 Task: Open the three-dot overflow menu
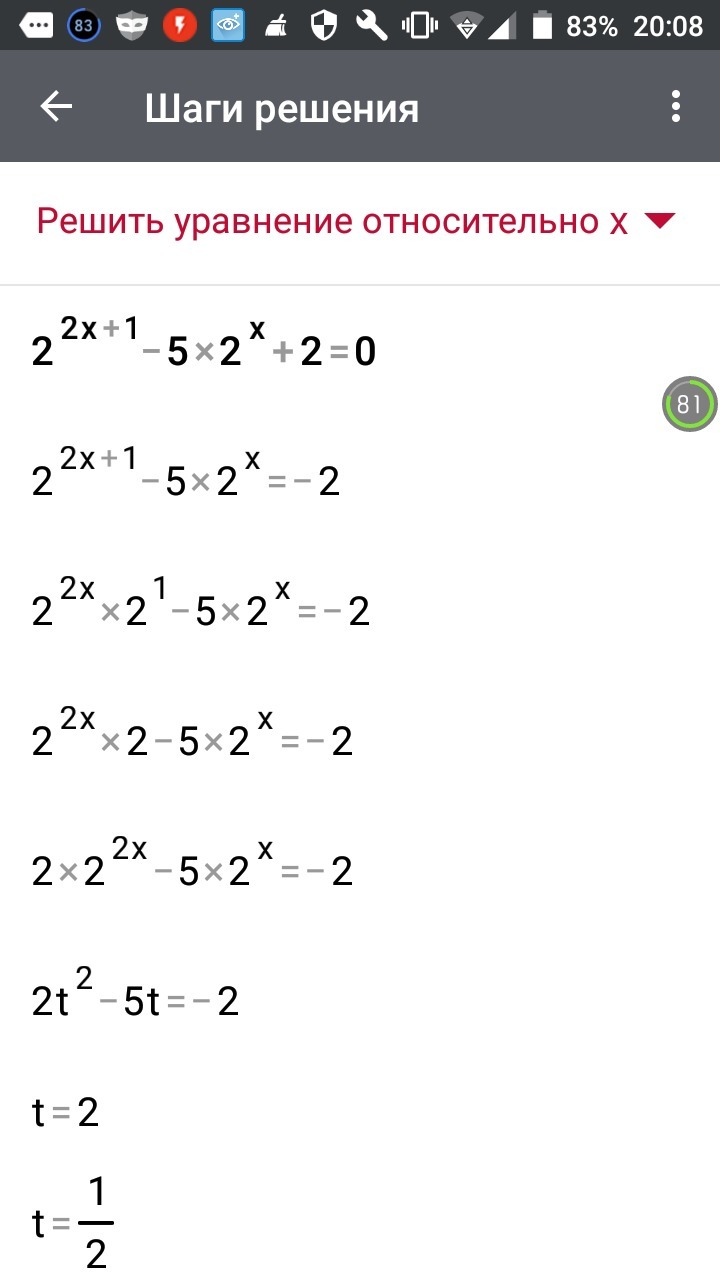pyautogui.click(x=676, y=107)
